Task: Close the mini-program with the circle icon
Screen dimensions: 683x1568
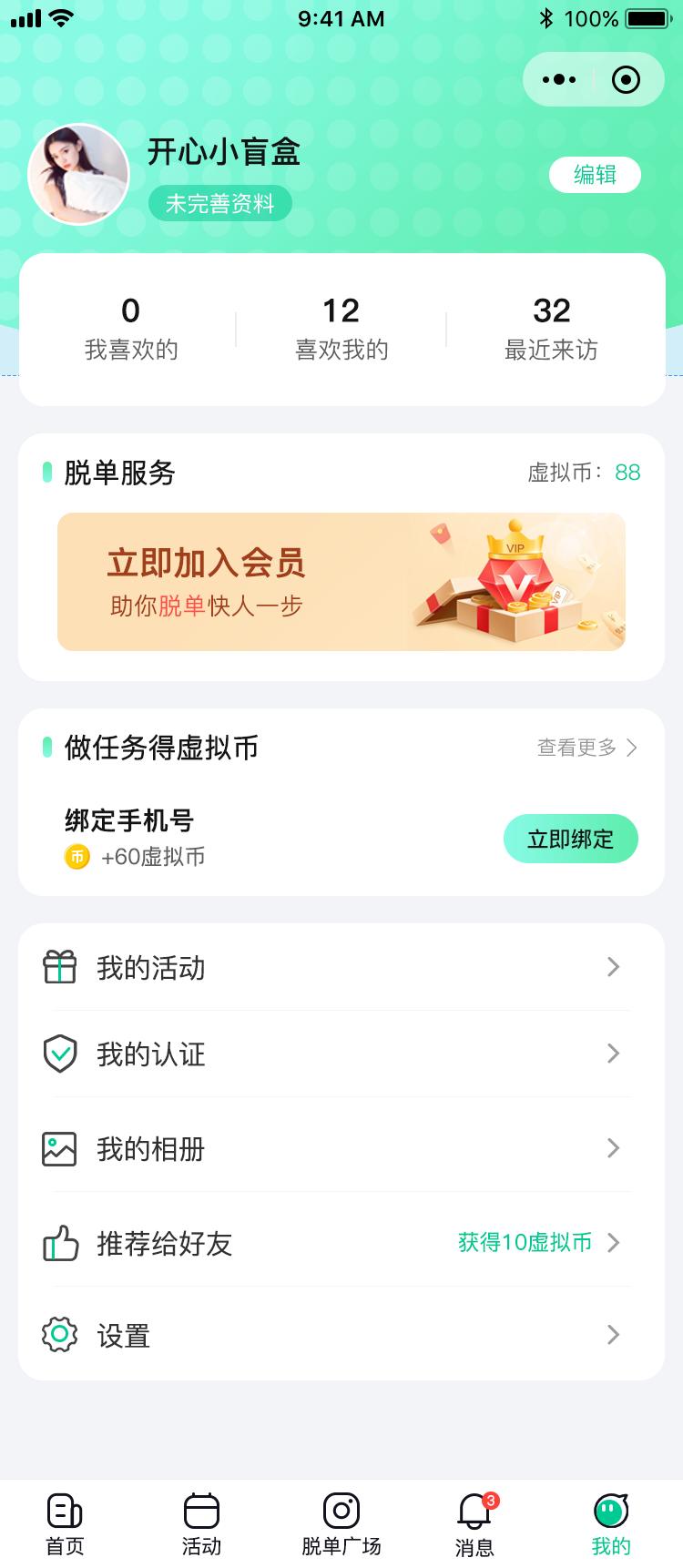Action: coord(626,80)
